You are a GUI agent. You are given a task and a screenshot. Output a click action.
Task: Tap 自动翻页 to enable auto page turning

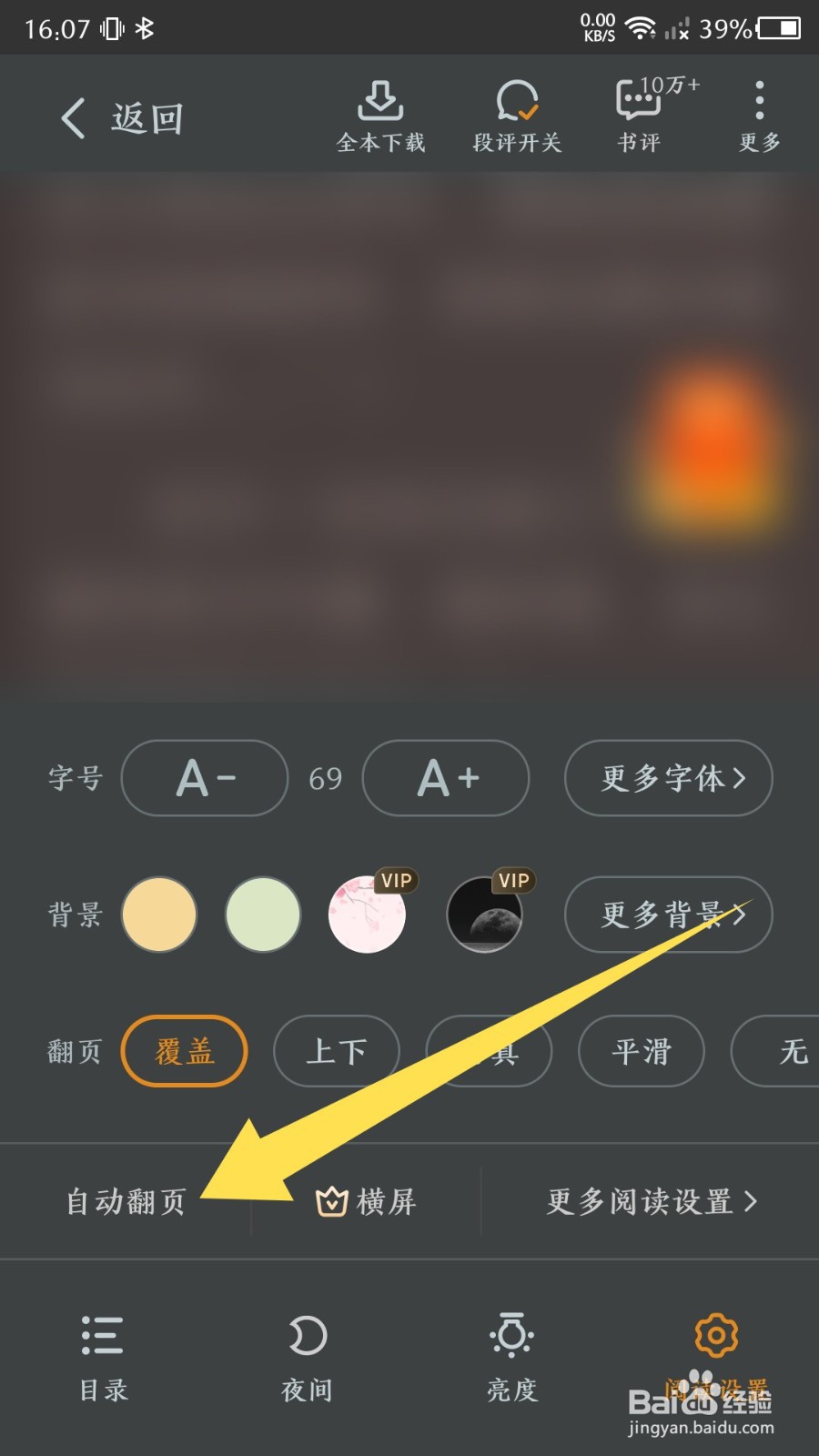click(125, 1201)
